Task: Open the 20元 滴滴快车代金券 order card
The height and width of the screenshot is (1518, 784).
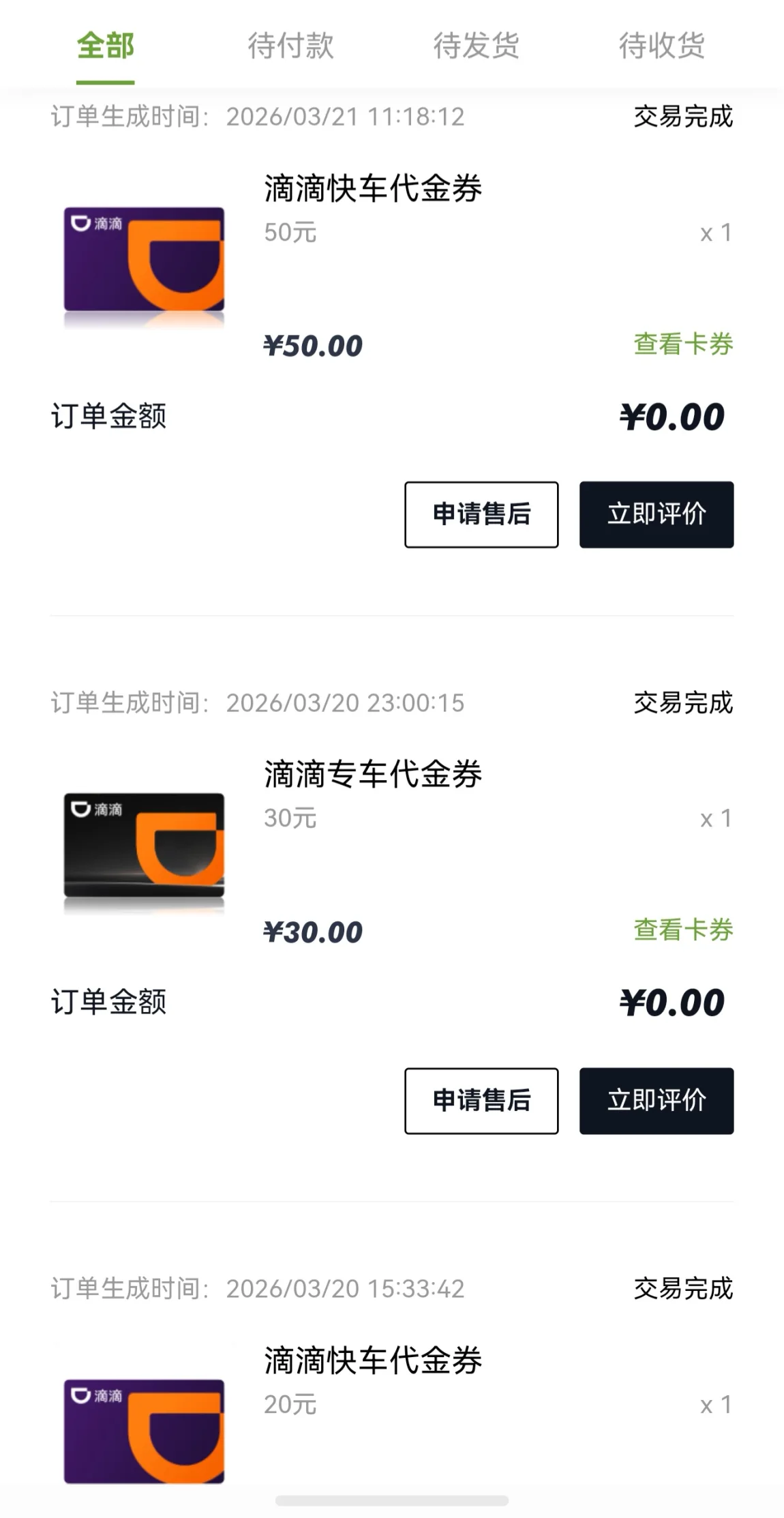Action: pyautogui.click(x=373, y=1361)
